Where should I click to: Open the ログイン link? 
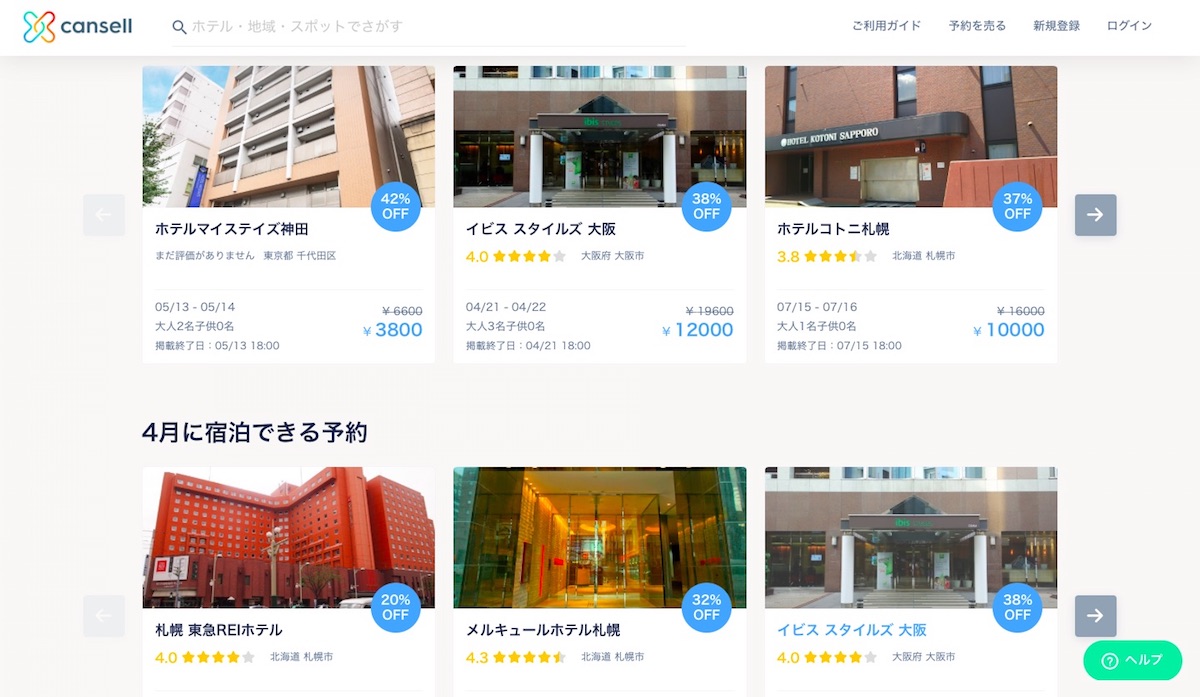pos(1129,26)
